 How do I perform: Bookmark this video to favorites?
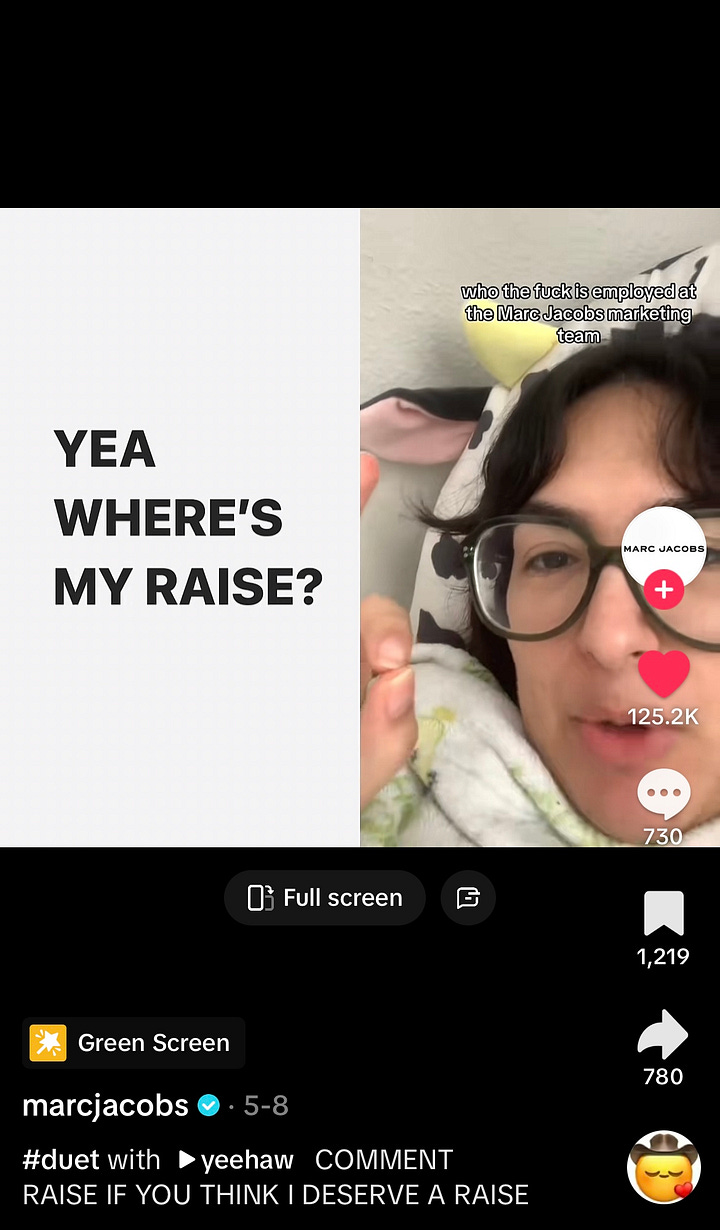[663, 913]
